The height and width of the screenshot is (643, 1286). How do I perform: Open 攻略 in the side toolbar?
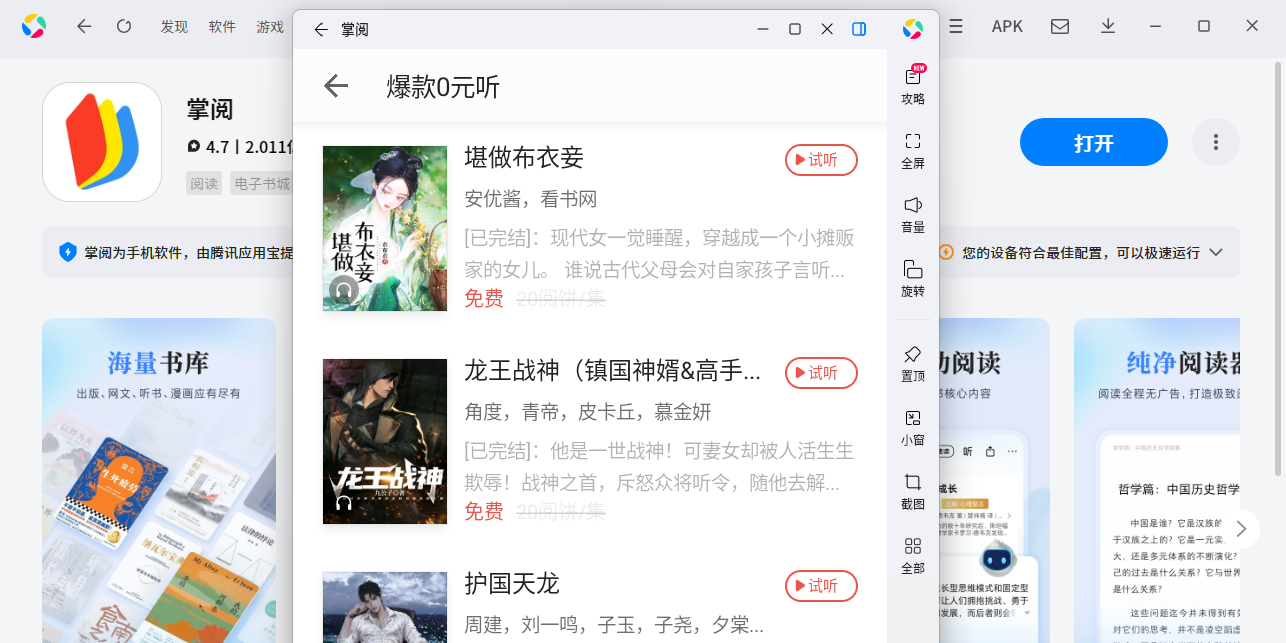click(x=912, y=85)
